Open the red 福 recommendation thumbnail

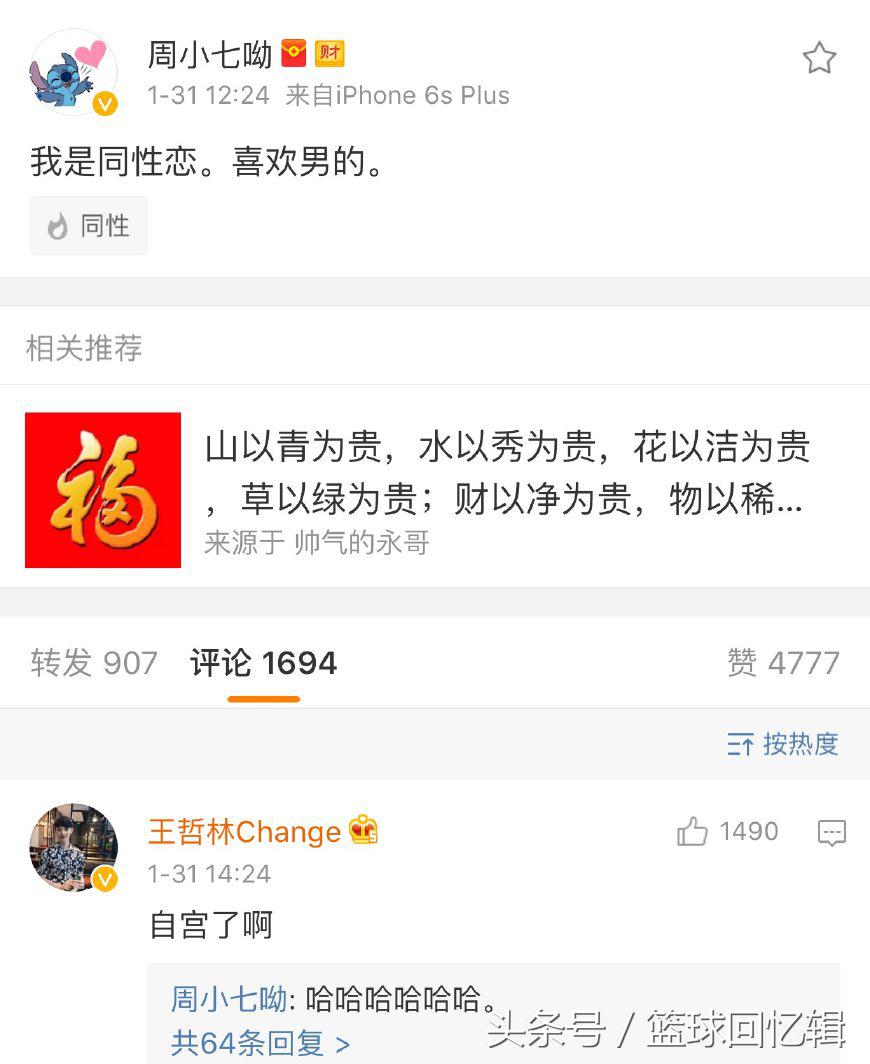tap(102, 489)
